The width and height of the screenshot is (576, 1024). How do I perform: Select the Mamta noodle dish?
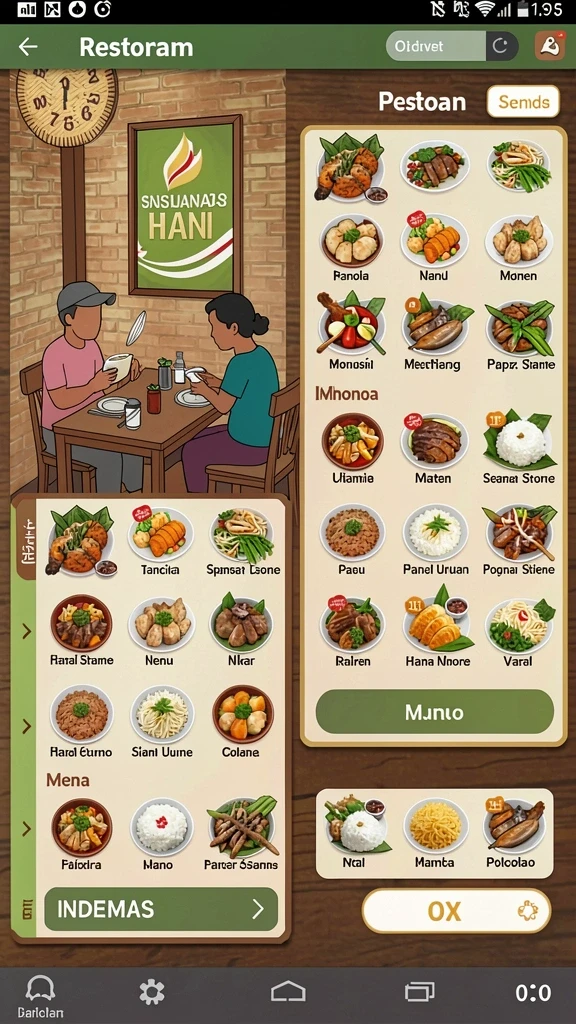(435, 833)
